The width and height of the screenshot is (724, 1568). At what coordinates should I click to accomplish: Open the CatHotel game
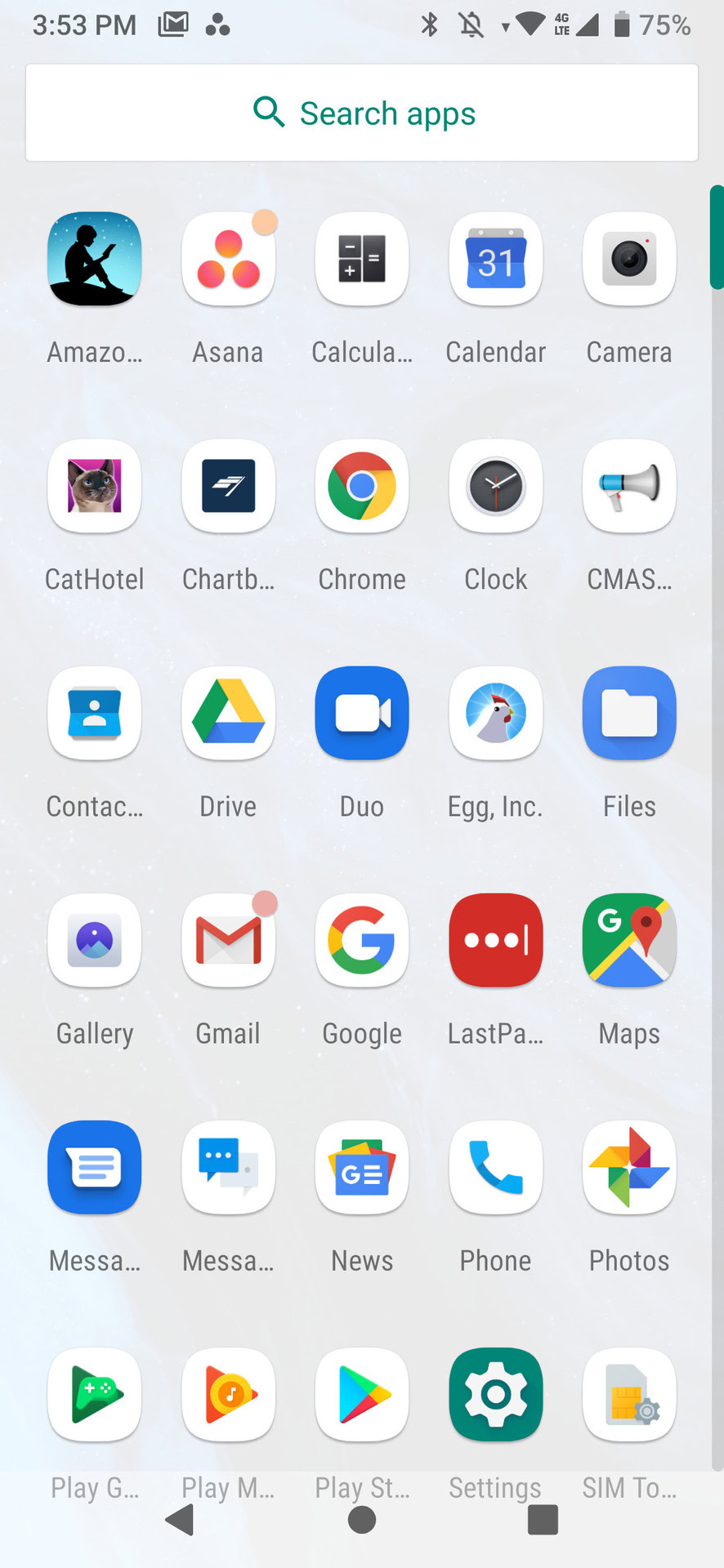(95, 487)
